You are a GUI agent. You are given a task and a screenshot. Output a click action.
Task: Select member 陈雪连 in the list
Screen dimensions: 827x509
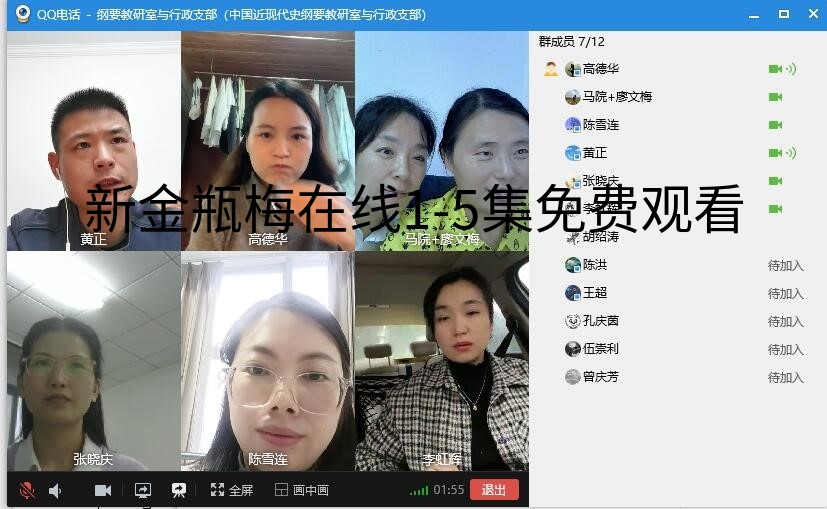click(x=601, y=125)
